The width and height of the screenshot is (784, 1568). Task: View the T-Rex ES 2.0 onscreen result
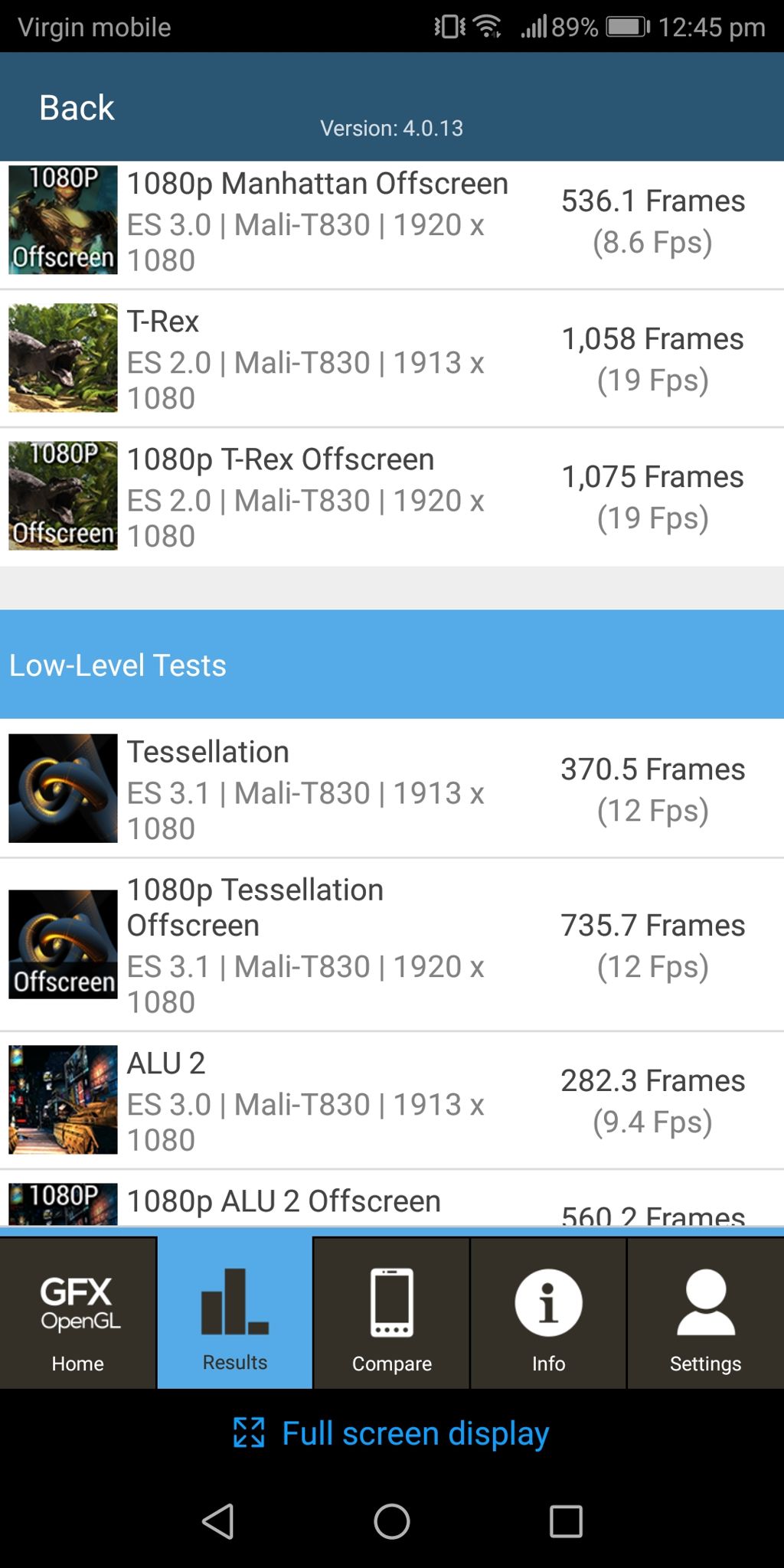tap(392, 358)
